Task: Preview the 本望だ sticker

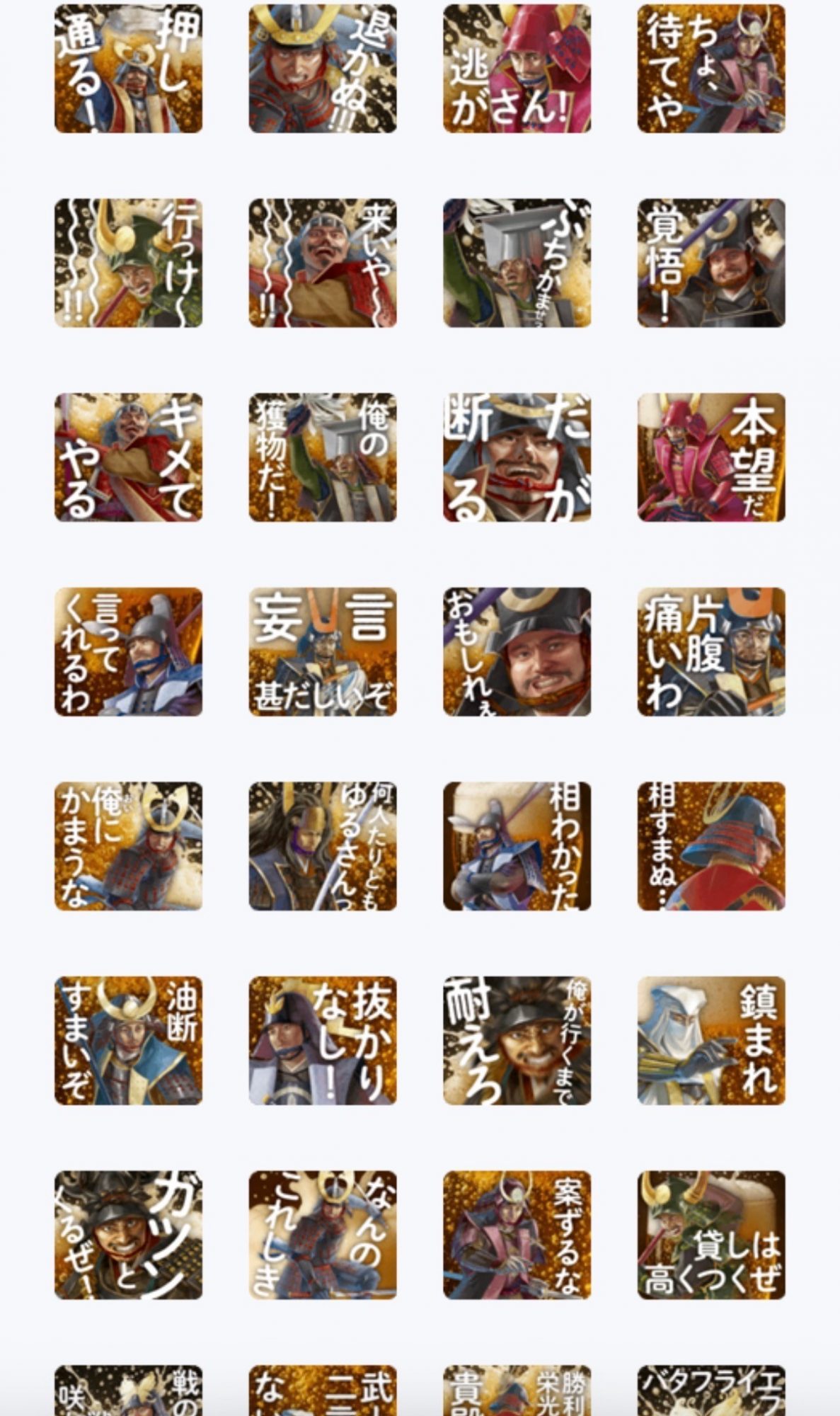Action: [x=711, y=457]
